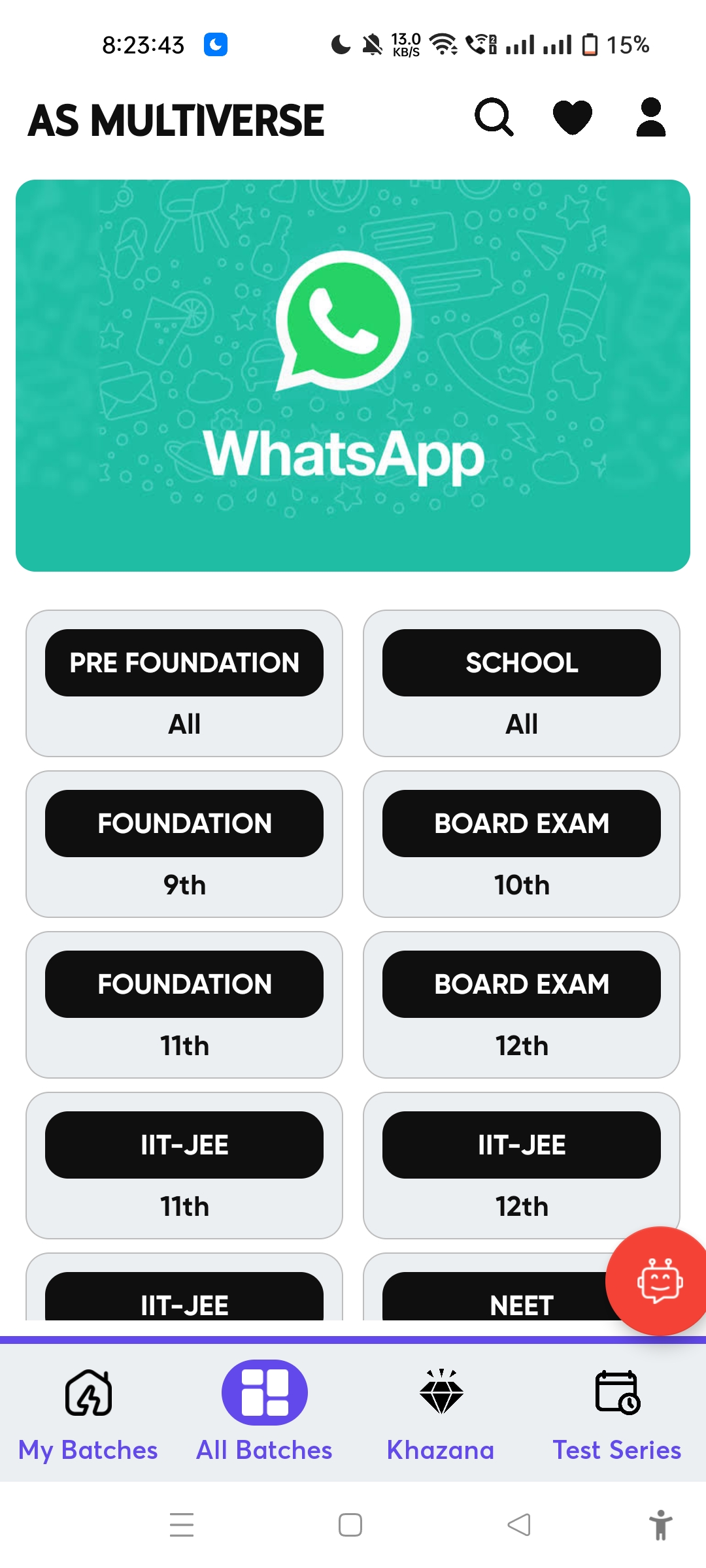
Task: Select the School All category
Action: (x=522, y=683)
